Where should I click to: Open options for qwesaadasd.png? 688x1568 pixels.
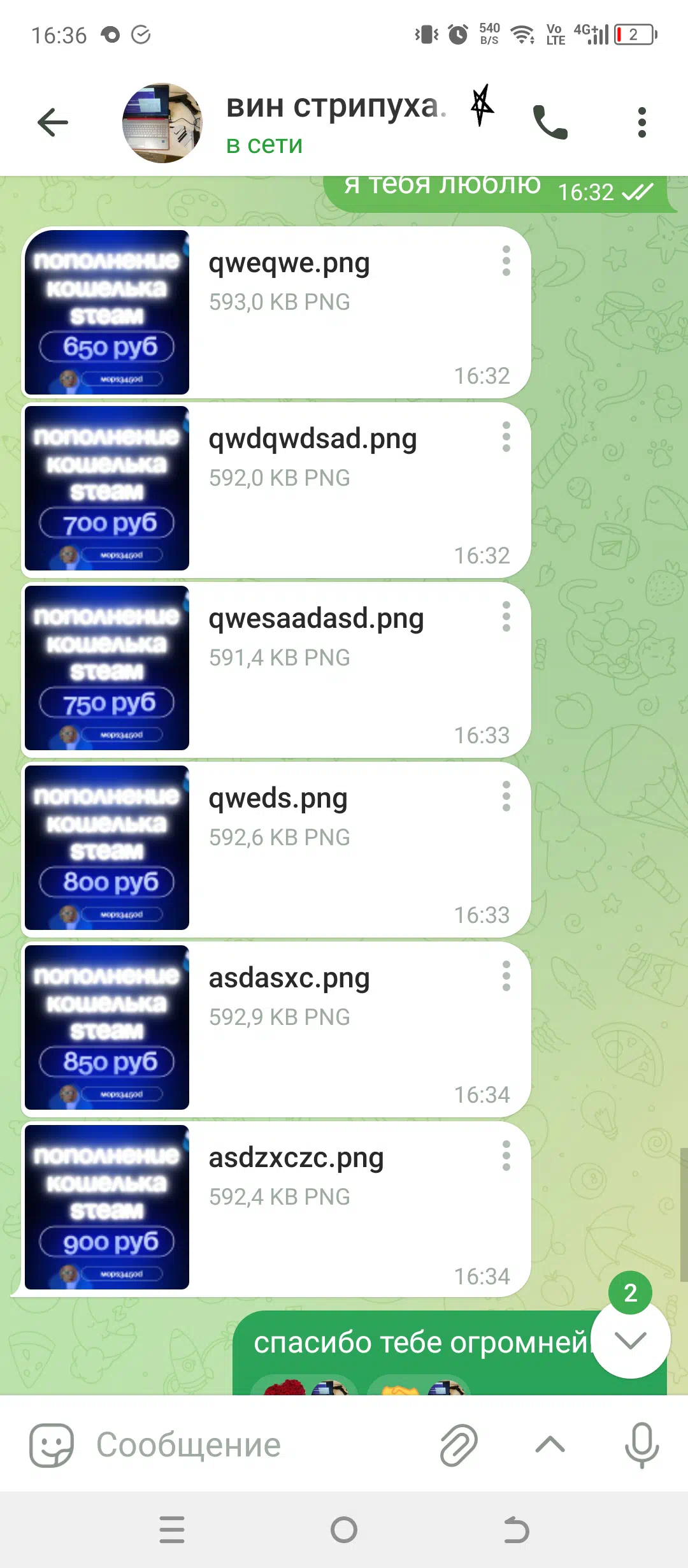click(506, 617)
